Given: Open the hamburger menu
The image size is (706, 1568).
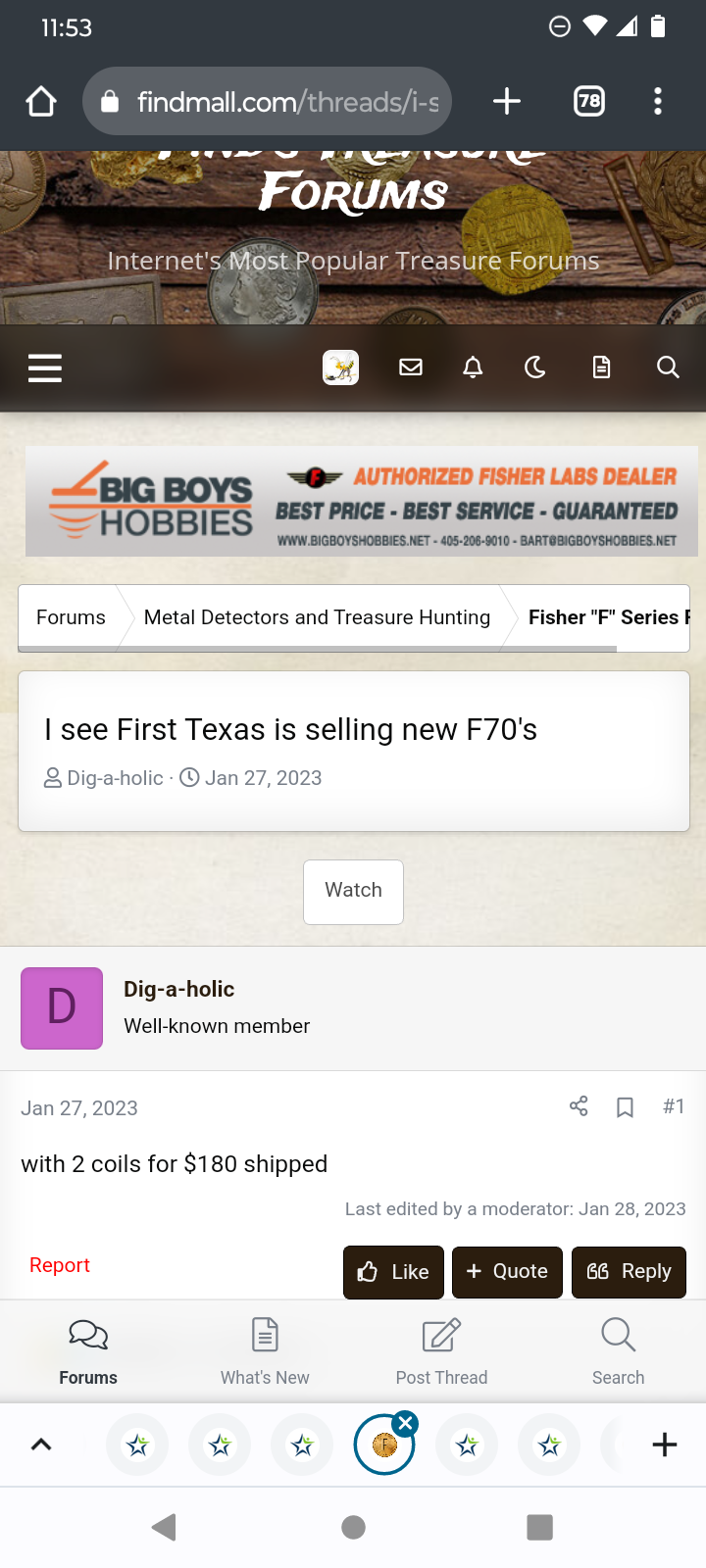Looking at the screenshot, I should point(45,367).
